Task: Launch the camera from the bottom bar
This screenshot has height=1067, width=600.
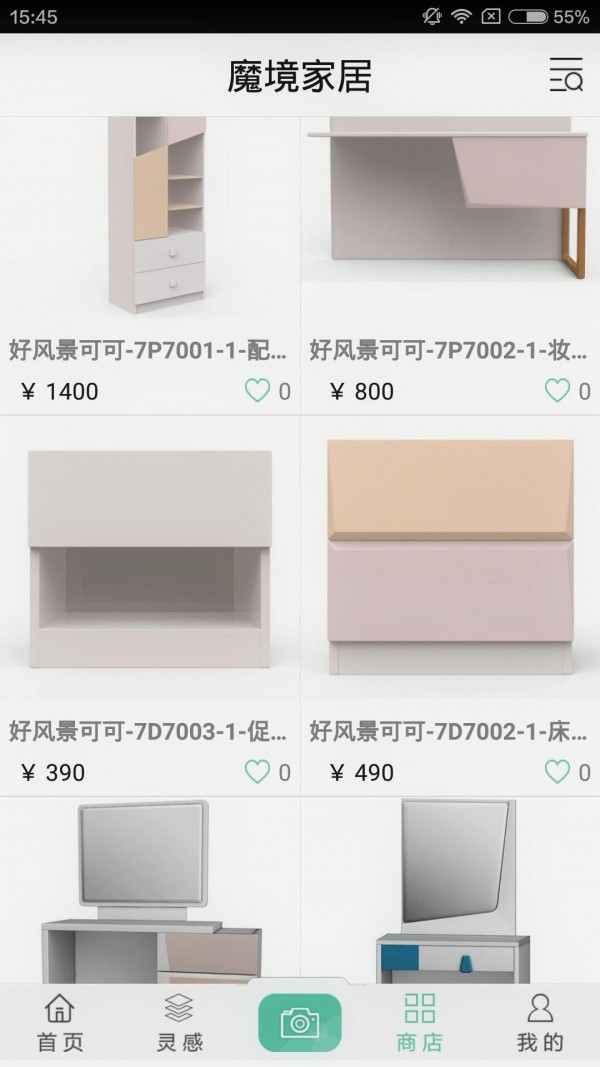Action: click(x=300, y=1022)
